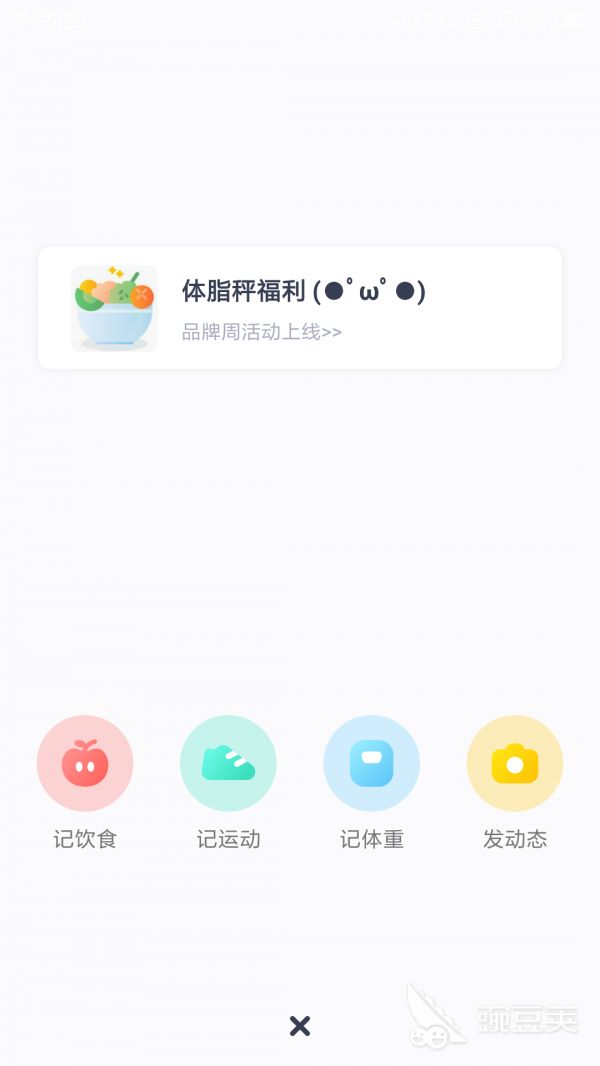Screen dimensions: 600x1066
Task: Open the 体脂秤福利 promotion card
Action: (300, 308)
